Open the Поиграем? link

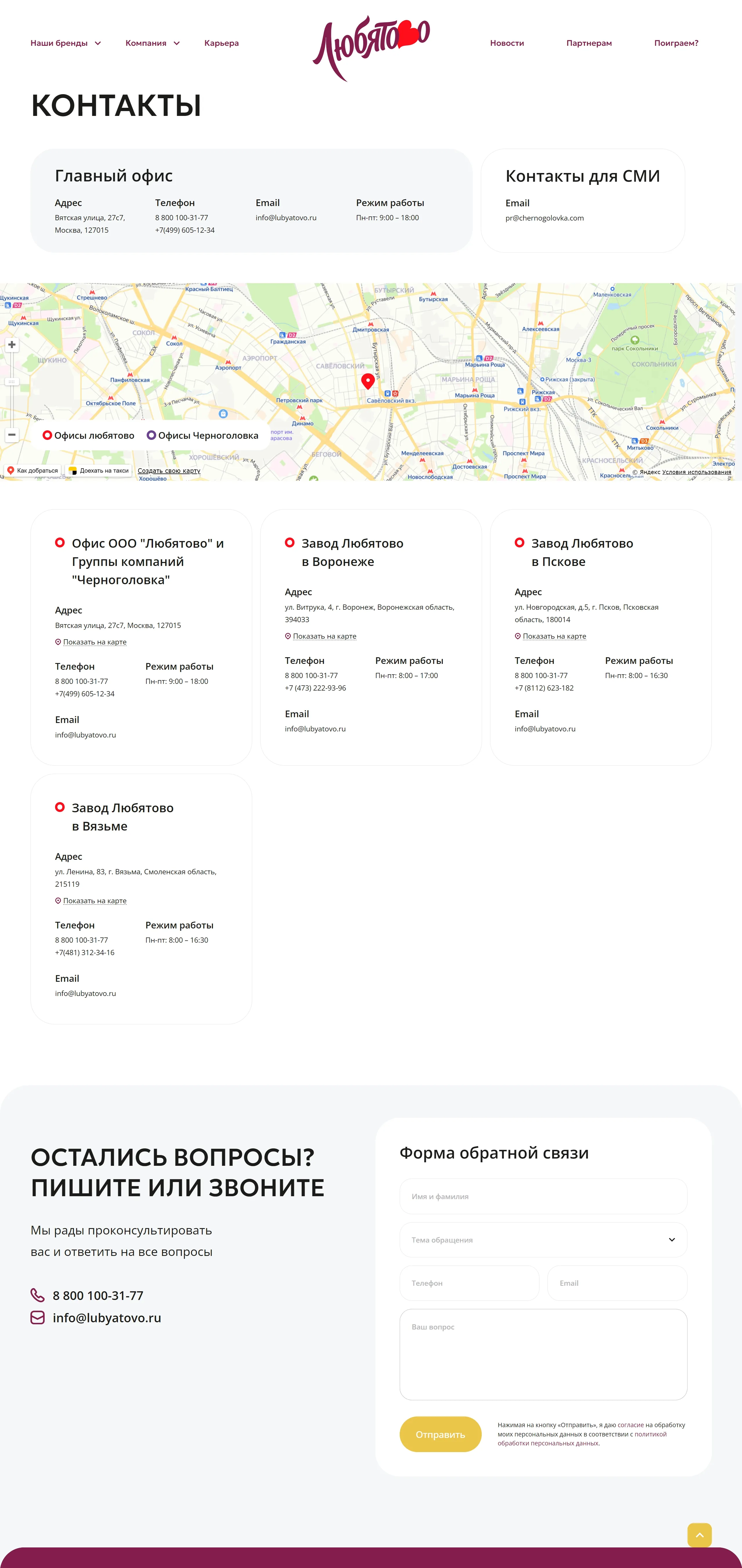pyautogui.click(x=676, y=43)
